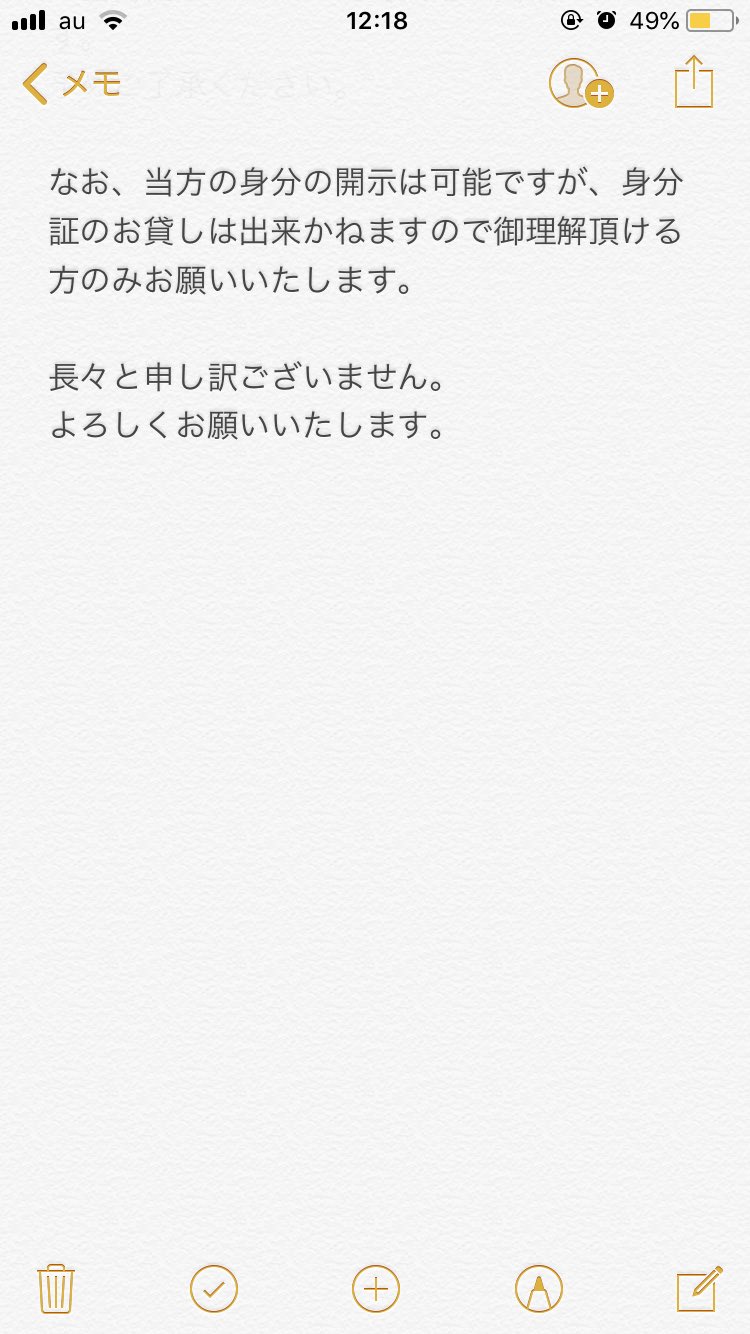
Task: Compose a new note
Action: point(699,1288)
